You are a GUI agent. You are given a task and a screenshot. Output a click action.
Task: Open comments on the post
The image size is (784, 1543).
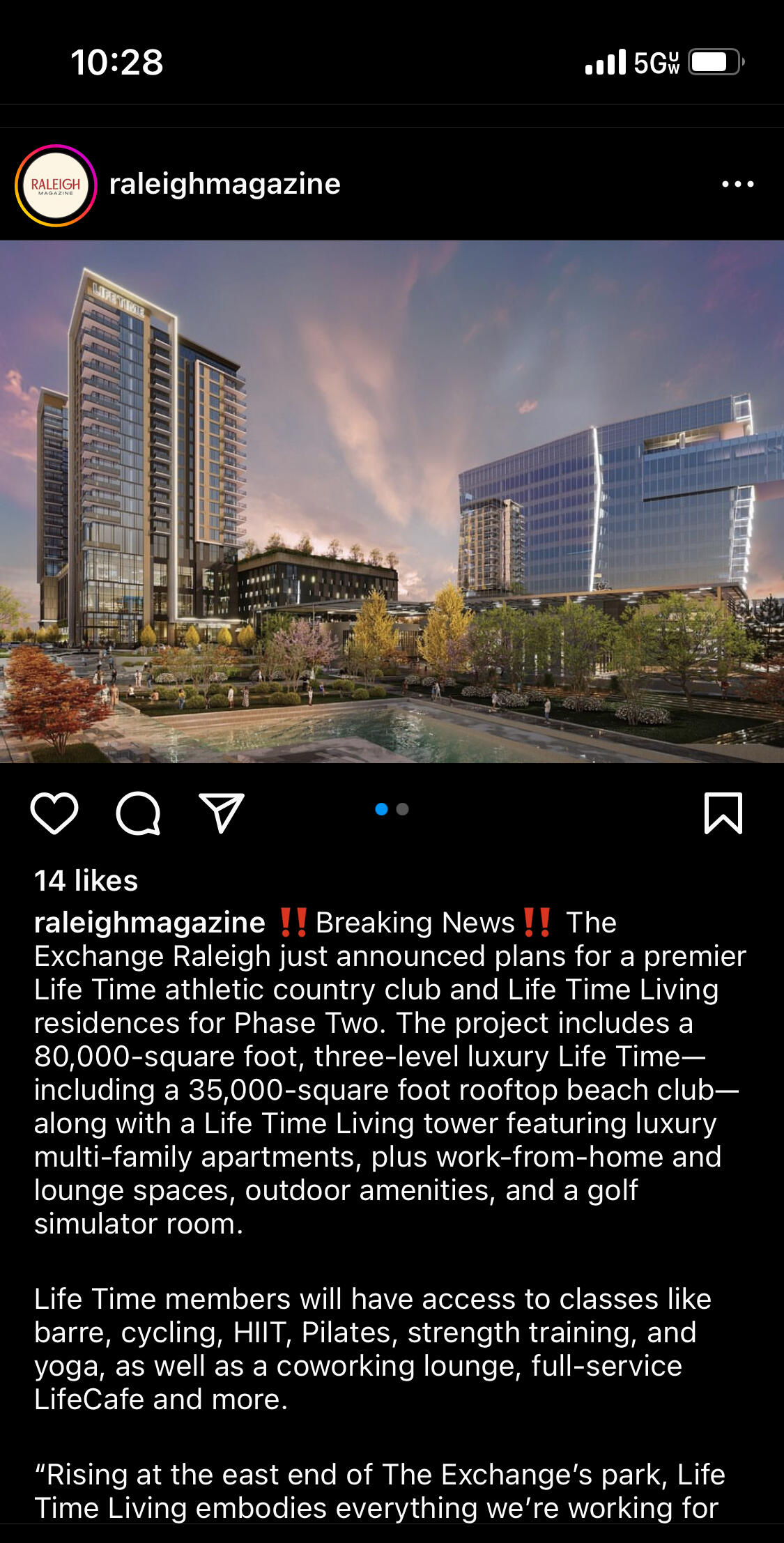point(138,813)
